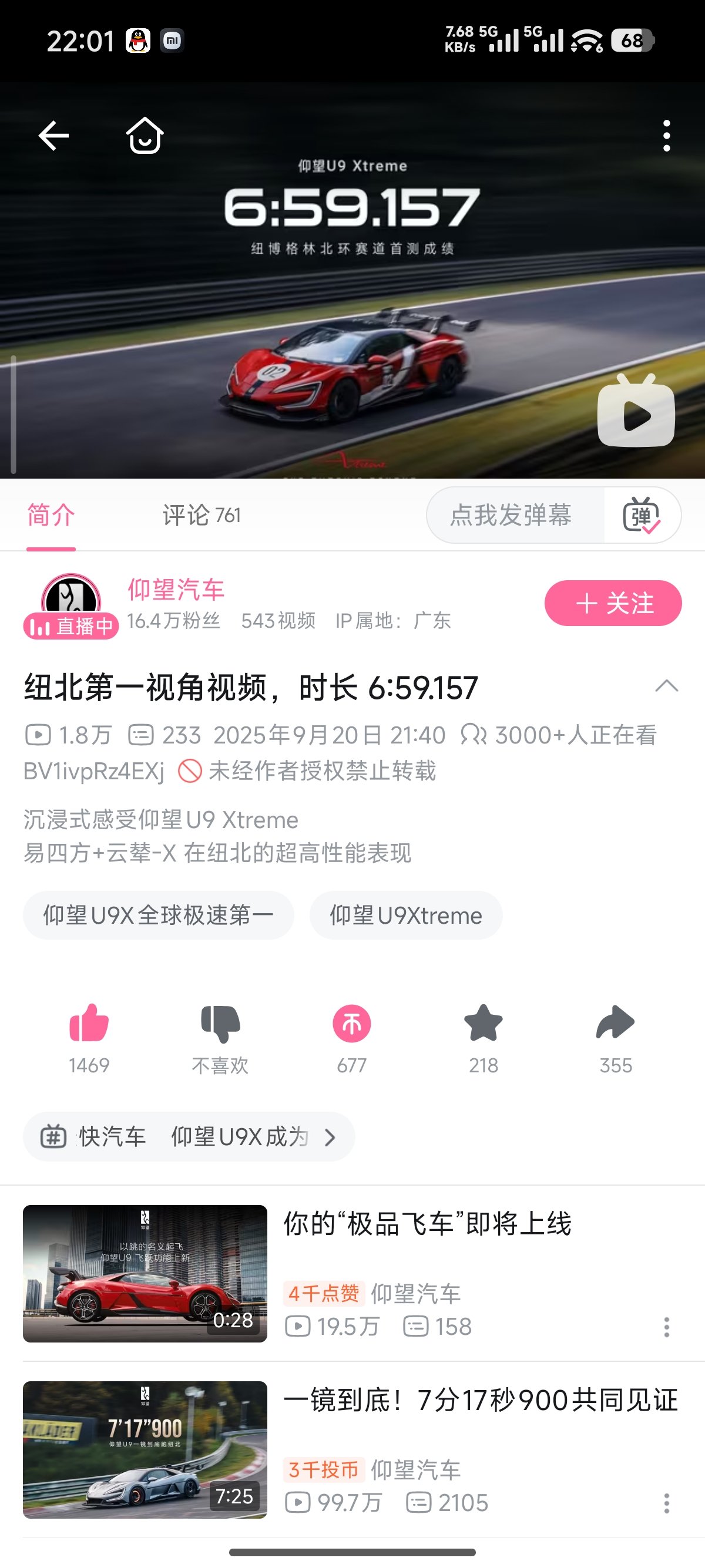Switch to the 评论 tab

coord(201,516)
